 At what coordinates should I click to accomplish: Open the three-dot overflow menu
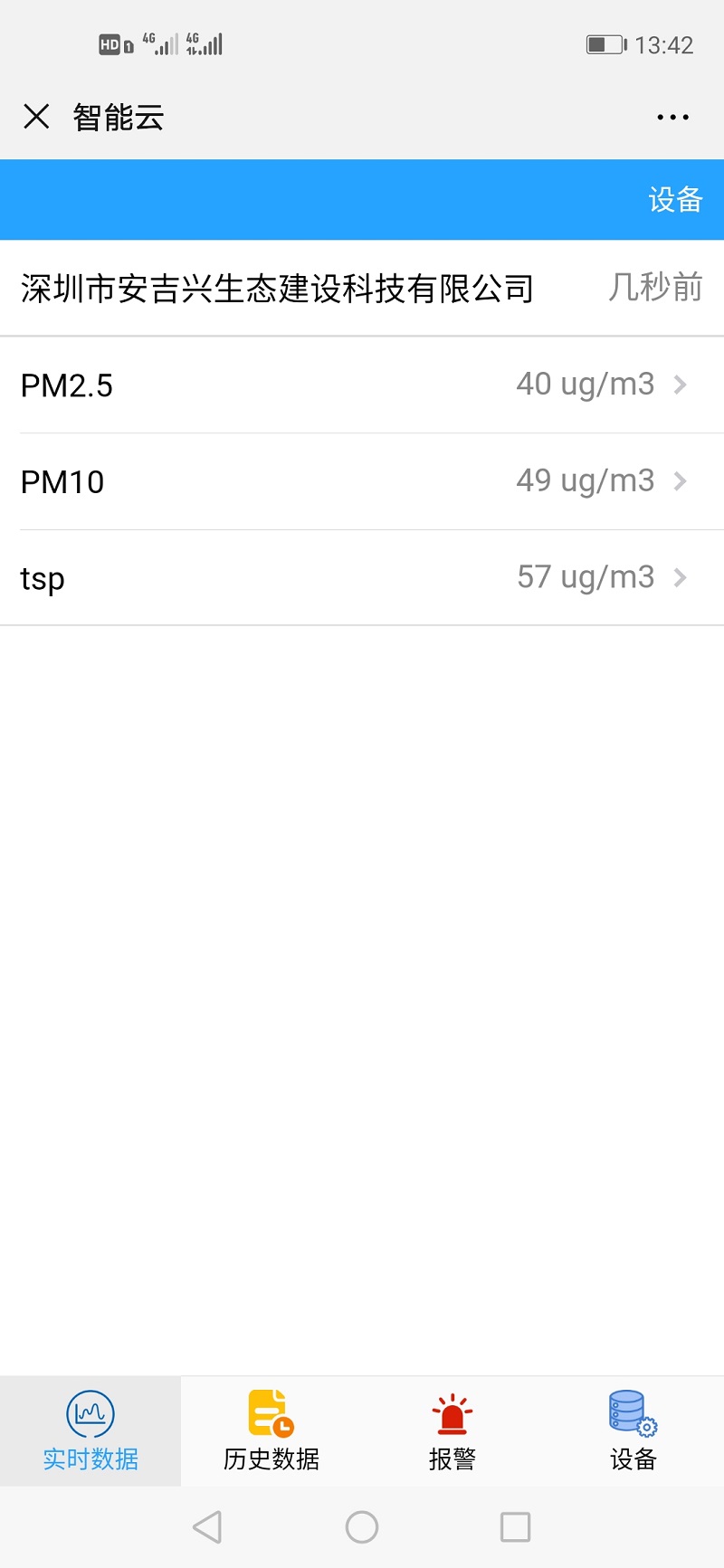click(672, 118)
